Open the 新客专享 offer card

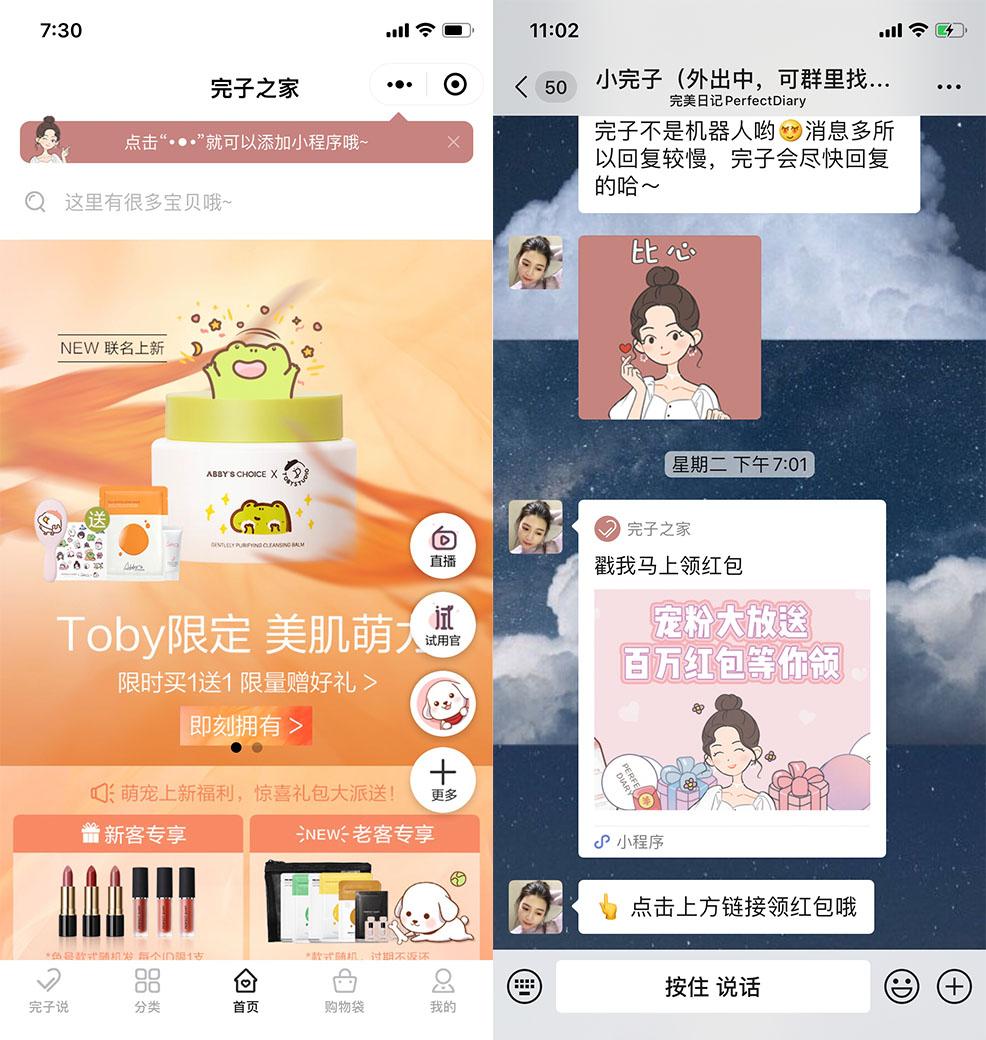[x=128, y=890]
